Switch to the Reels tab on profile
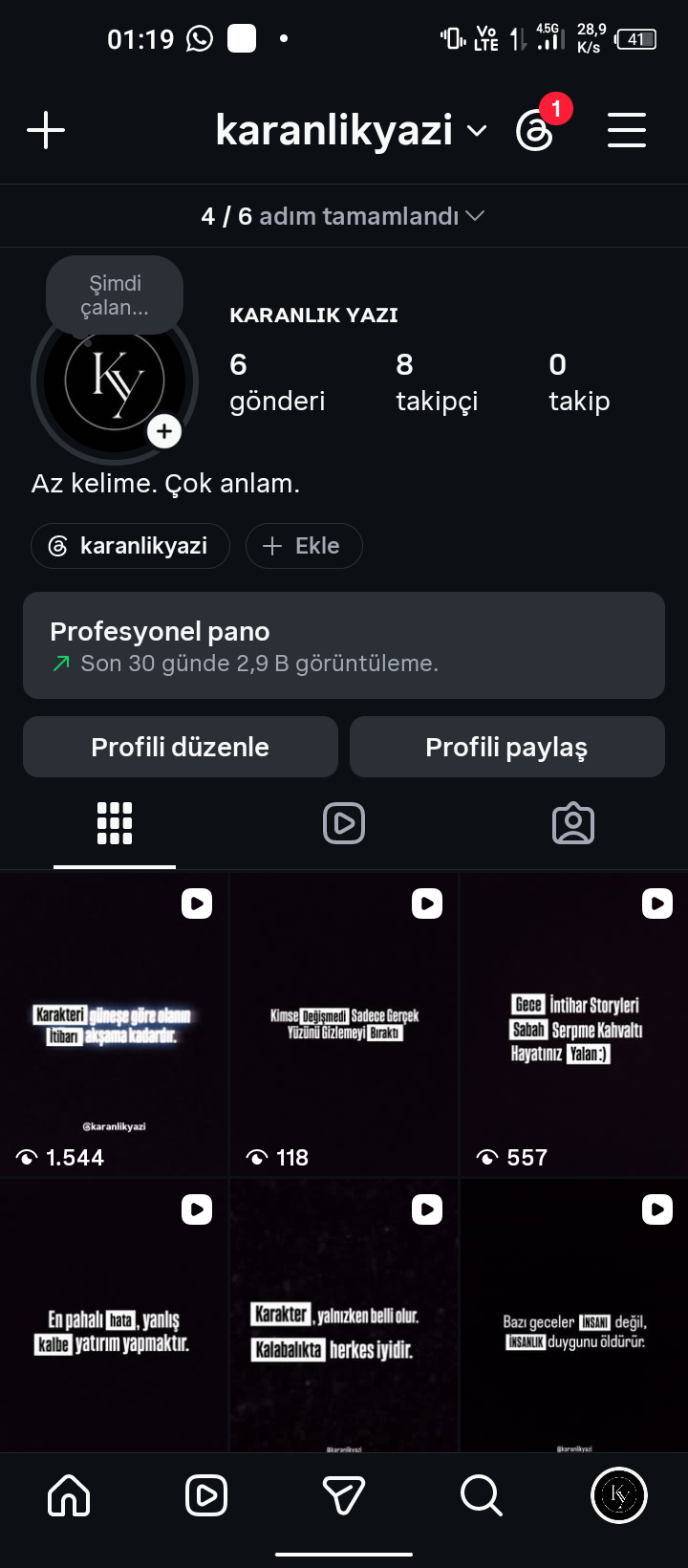The width and height of the screenshot is (688, 1568). (x=344, y=823)
